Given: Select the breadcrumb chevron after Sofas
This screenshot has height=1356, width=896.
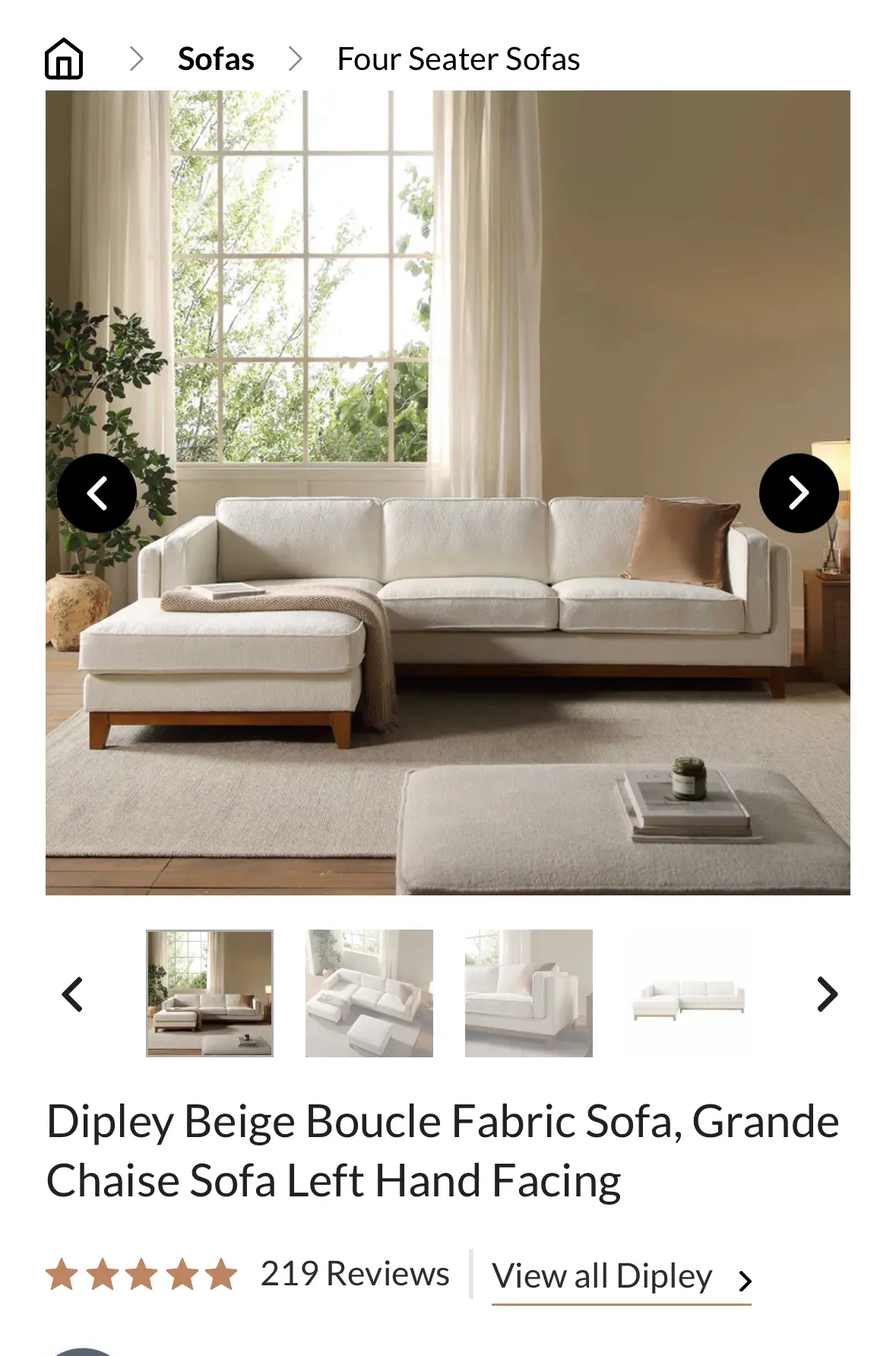Looking at the screenshot, I should pyautogui.click(x=296, y=57).
